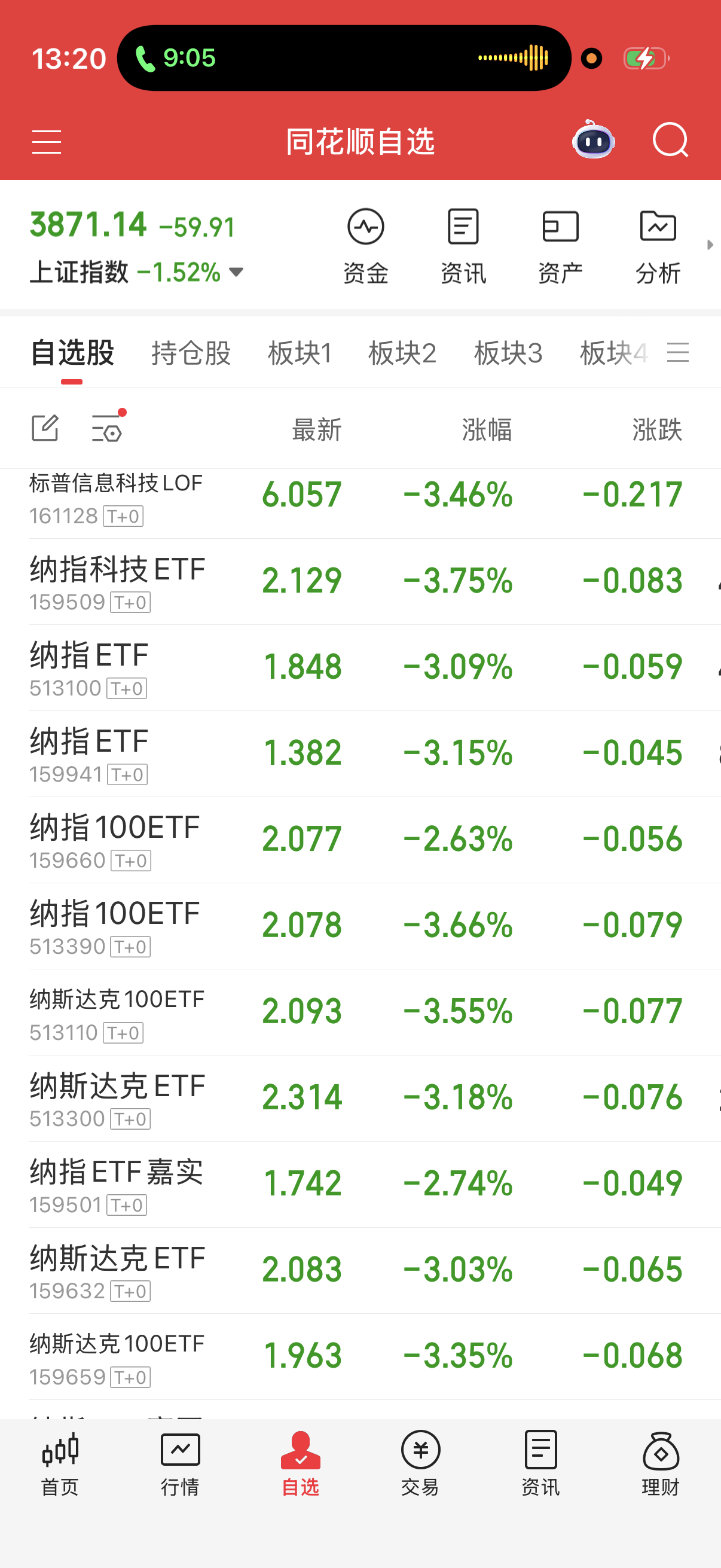
Task: Open the hamburger side menu
Action: click(x=46, y=141)
